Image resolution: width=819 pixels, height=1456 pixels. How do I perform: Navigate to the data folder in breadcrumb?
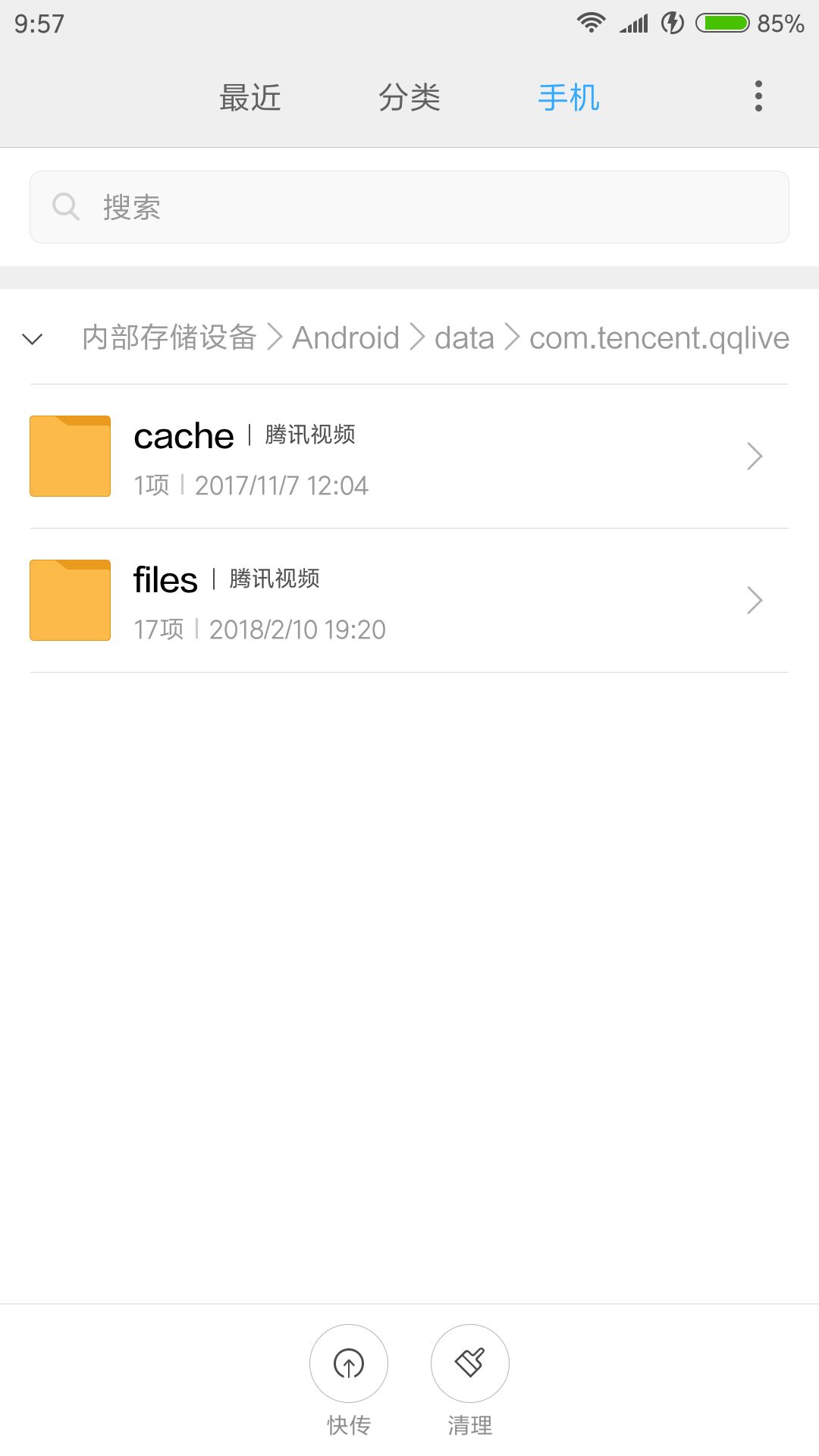pyautogui.click(x=464, y=338)
